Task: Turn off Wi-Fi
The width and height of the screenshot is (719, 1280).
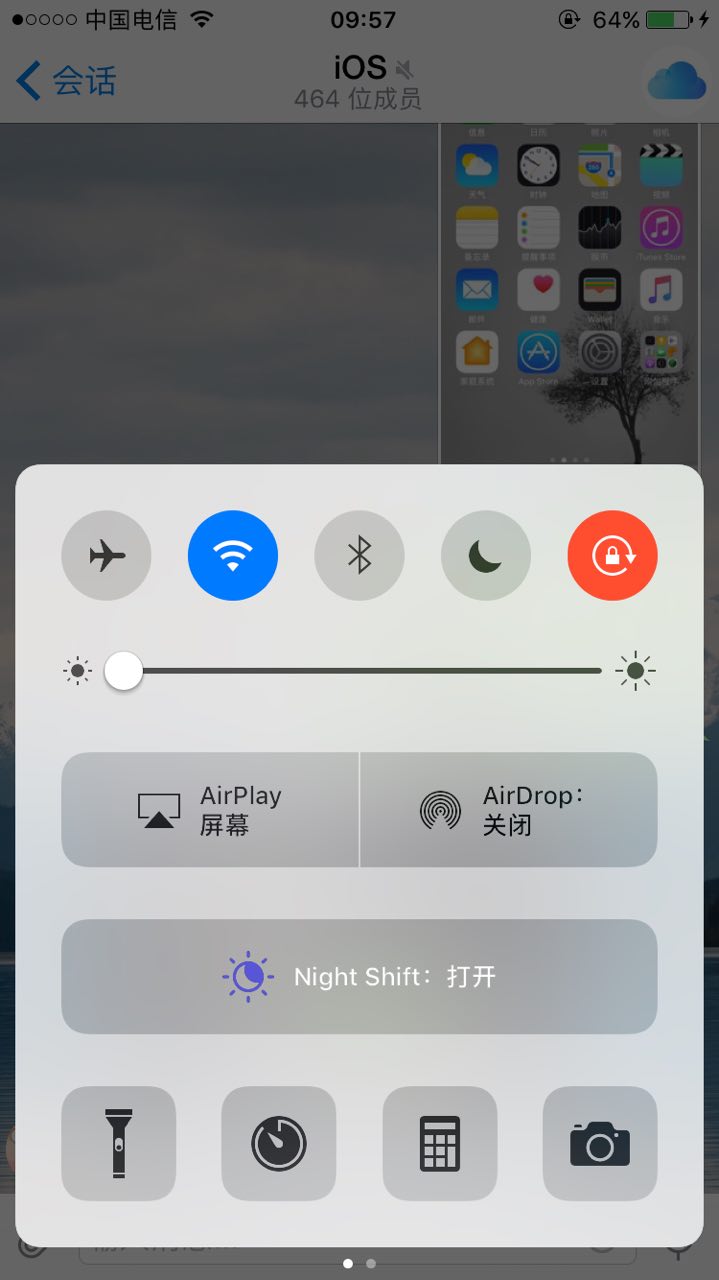Action: tap(233, 556)
